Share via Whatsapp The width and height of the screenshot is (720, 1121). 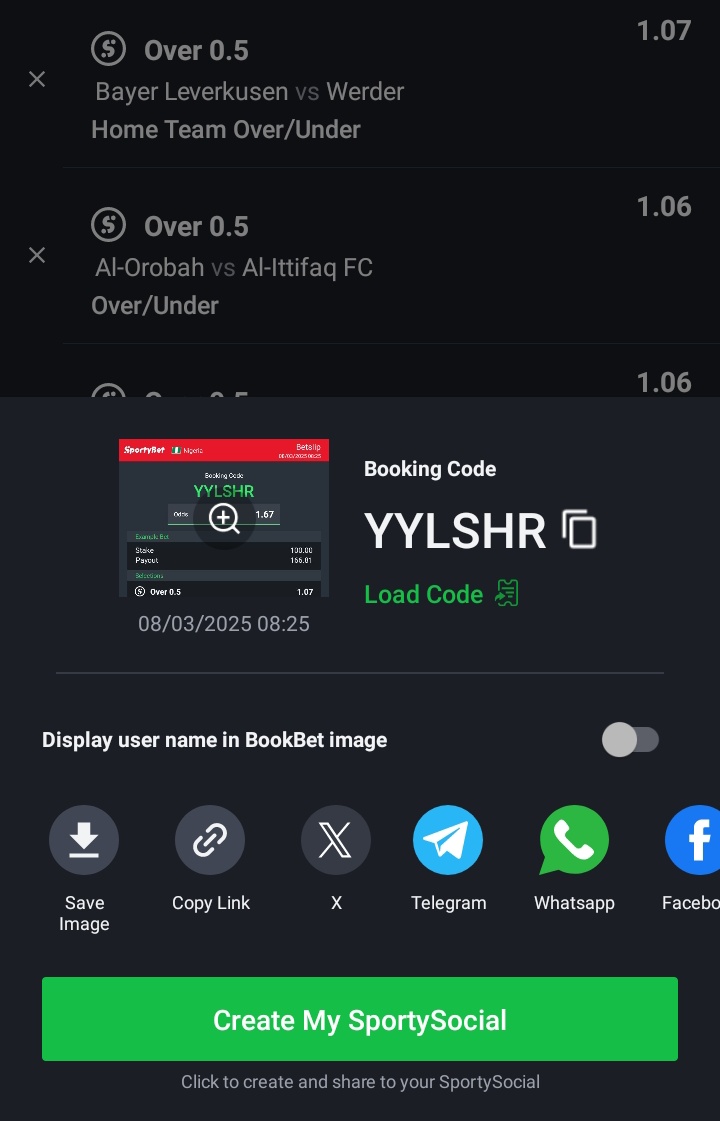point(574,840)
